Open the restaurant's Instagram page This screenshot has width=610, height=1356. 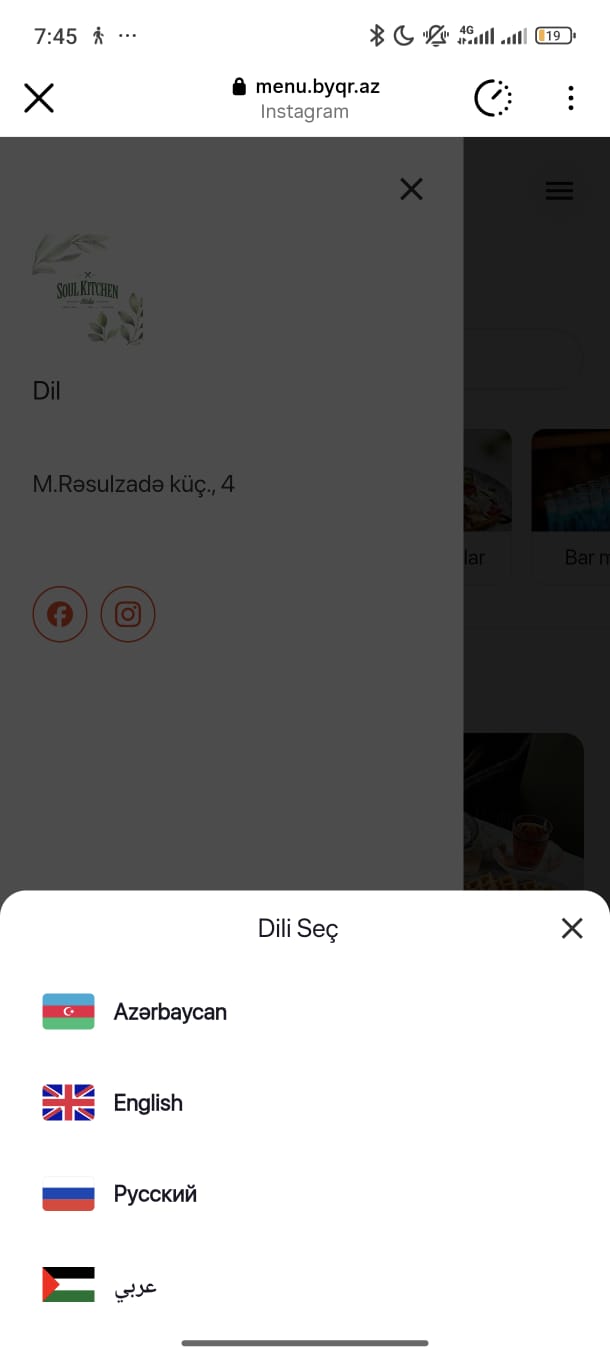point(128,614)
